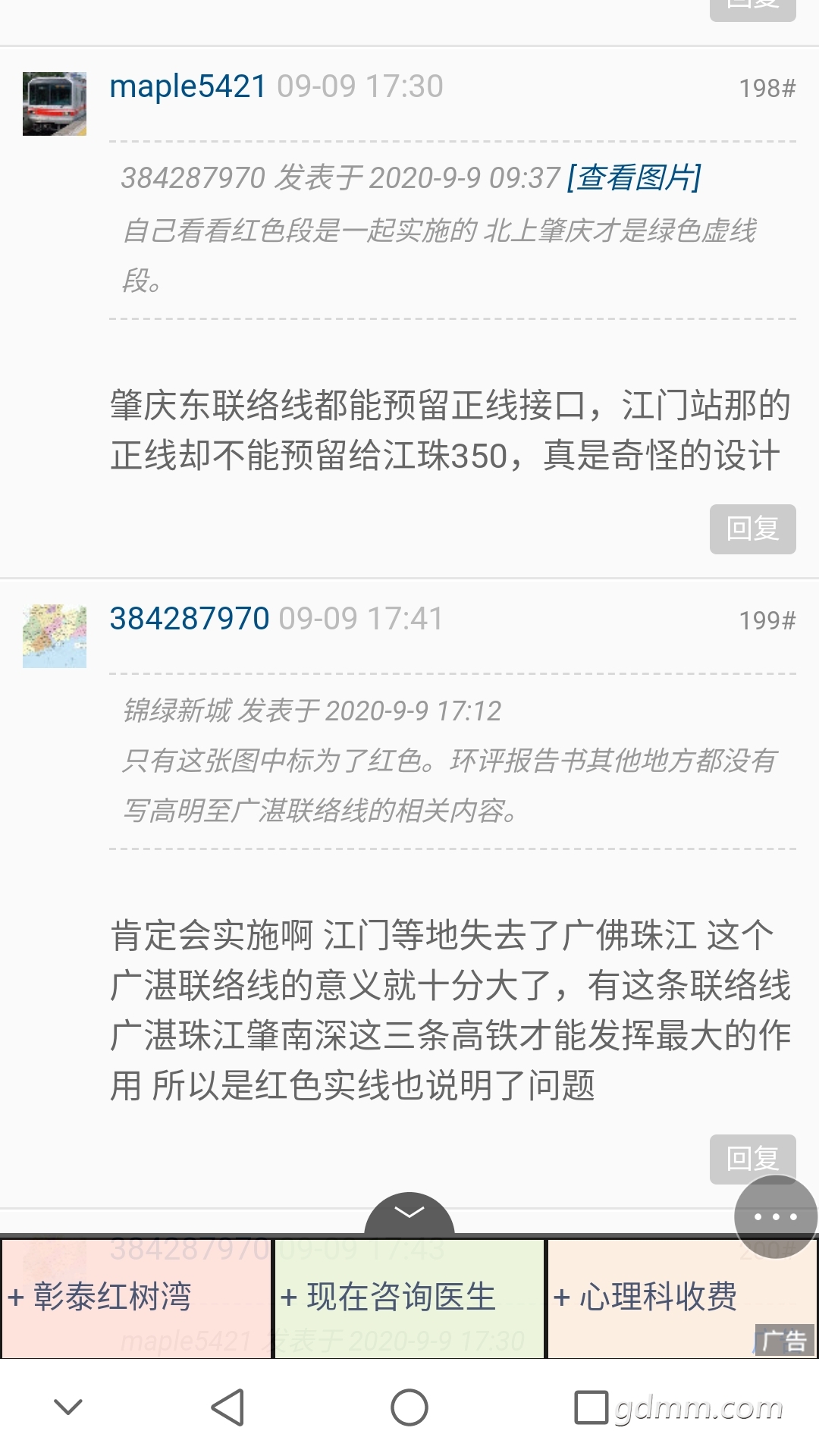Open the 心理科收费 ad link
819x1456 pixels.
coord(682,1298)
